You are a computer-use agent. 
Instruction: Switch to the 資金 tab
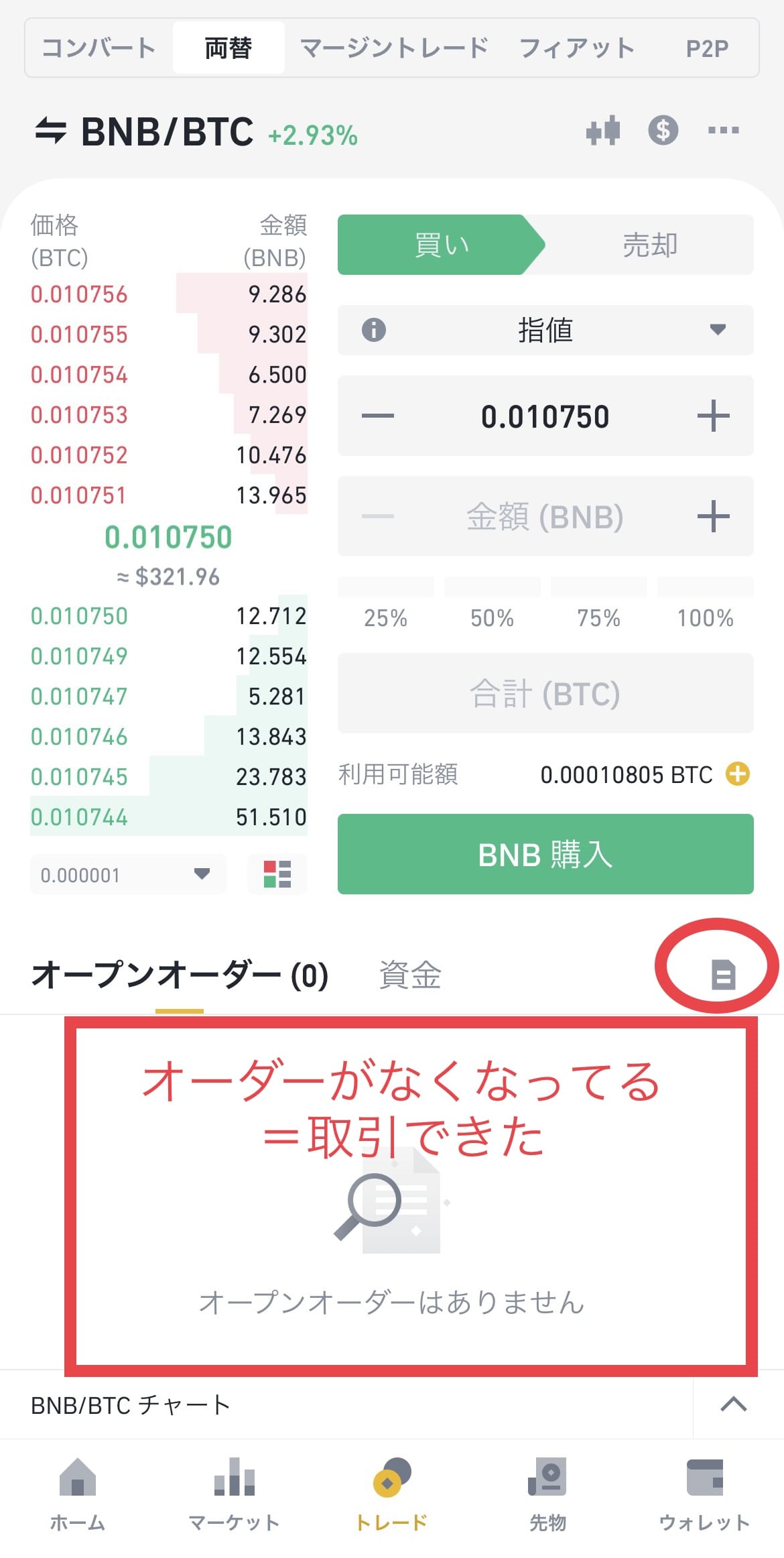(410, 975)
